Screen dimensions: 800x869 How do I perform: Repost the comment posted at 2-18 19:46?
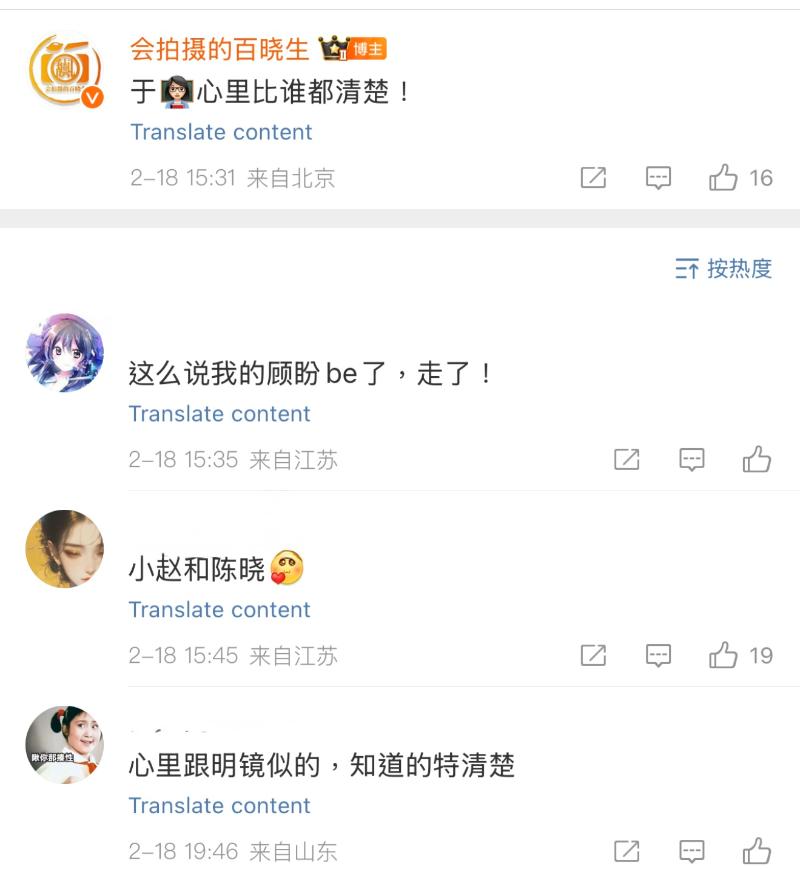[626, 852]
